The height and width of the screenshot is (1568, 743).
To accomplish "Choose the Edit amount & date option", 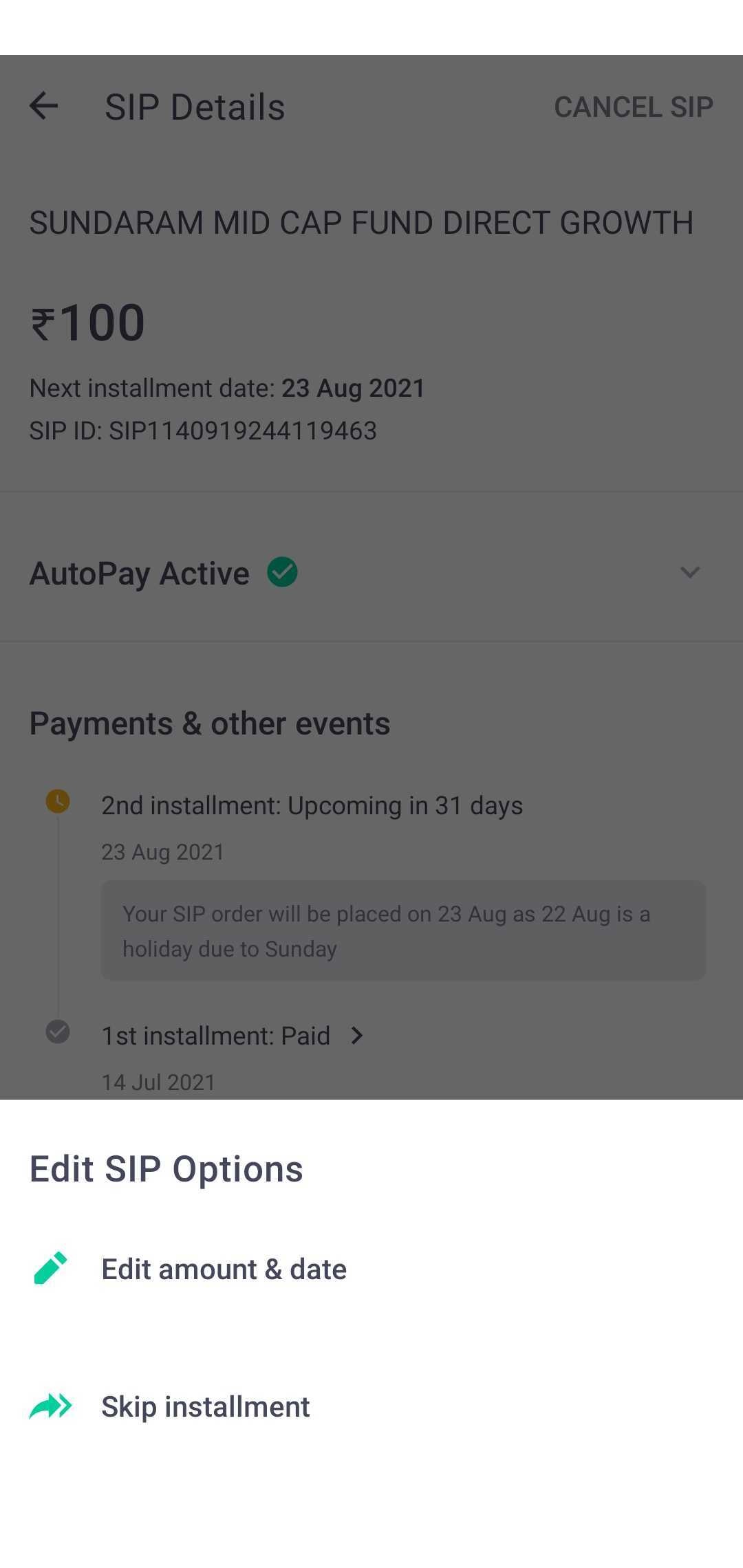I will (x=224, y=1269).
